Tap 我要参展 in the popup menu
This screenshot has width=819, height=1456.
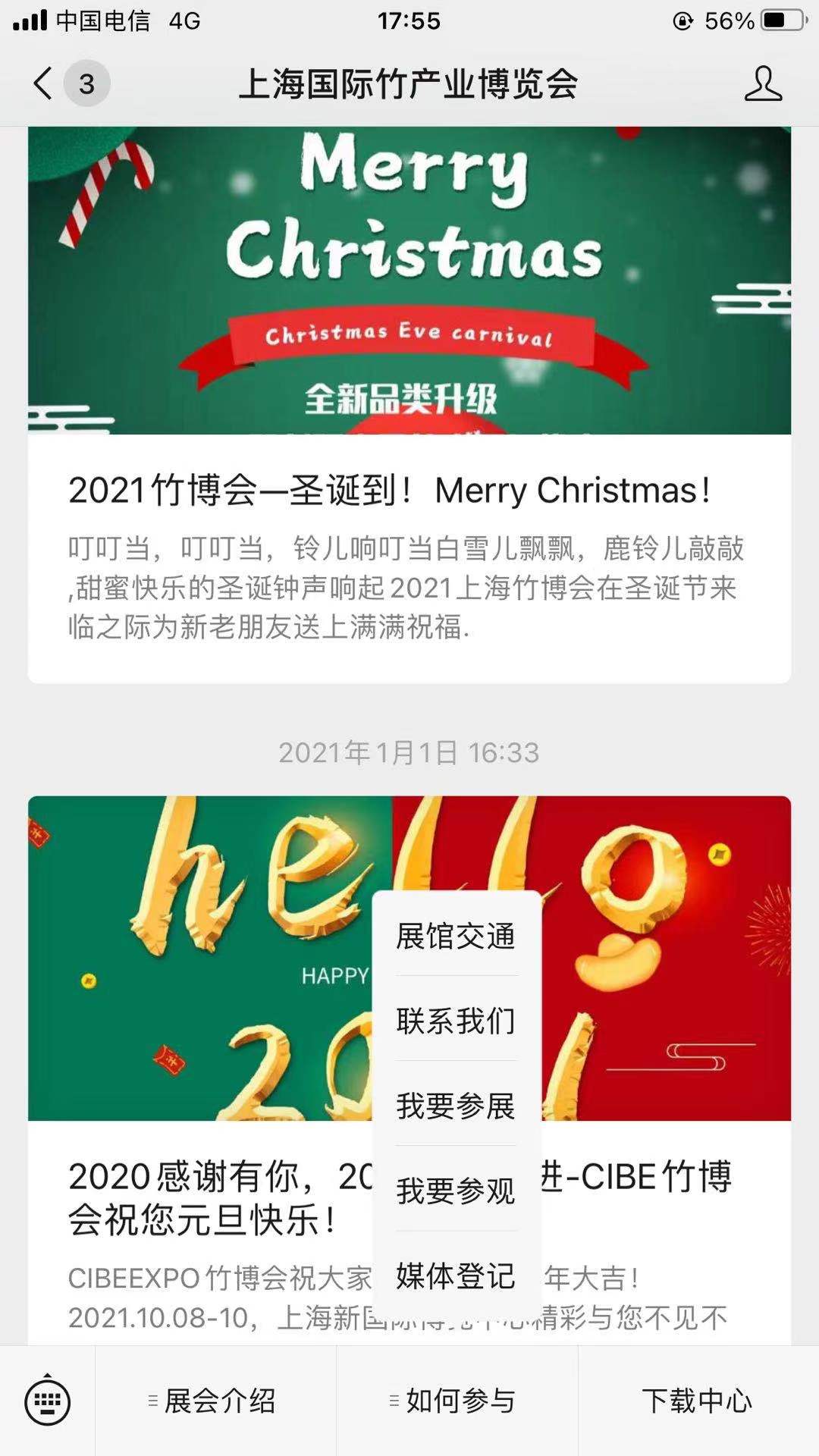click(456, 1106)
